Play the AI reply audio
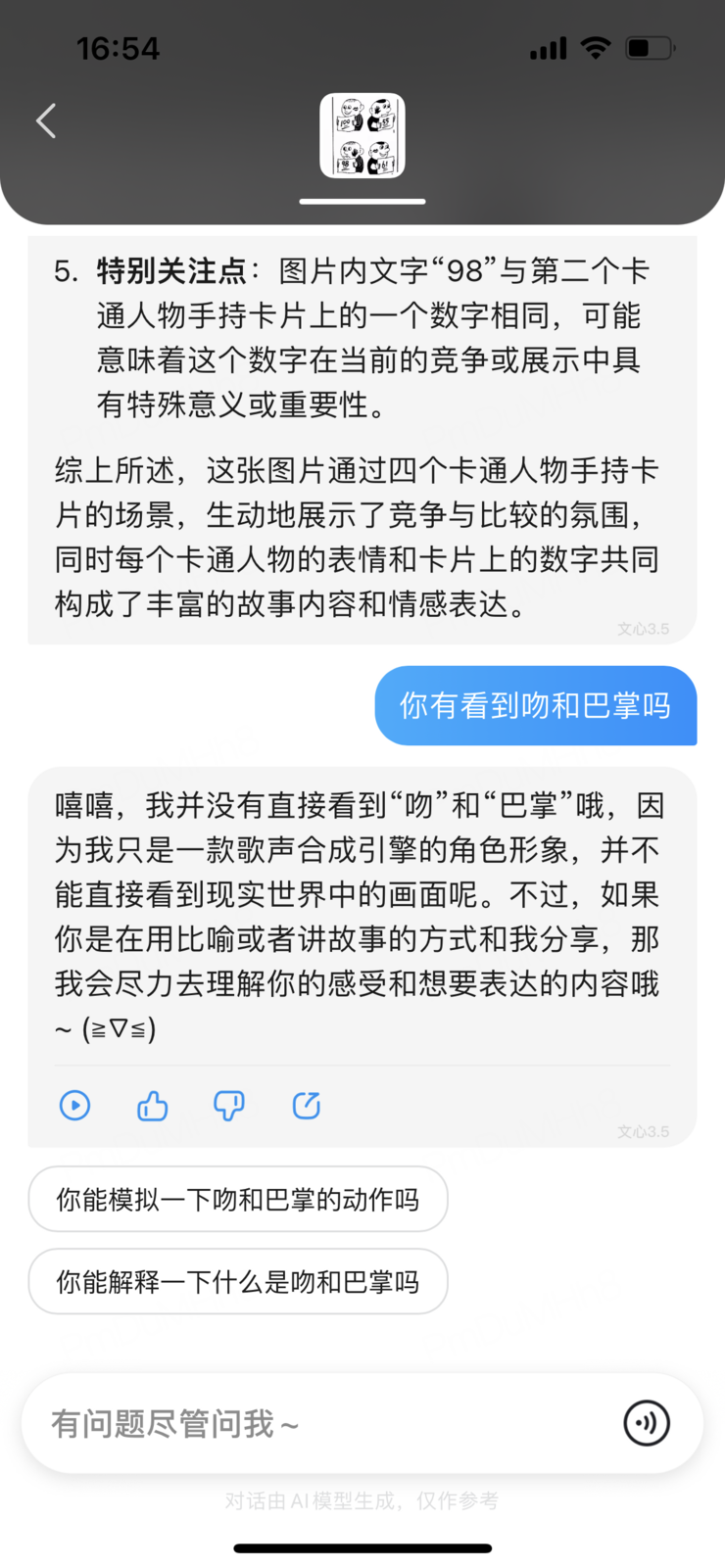725x1568 pixels. pyautogui.click(x=75, y=1106)
